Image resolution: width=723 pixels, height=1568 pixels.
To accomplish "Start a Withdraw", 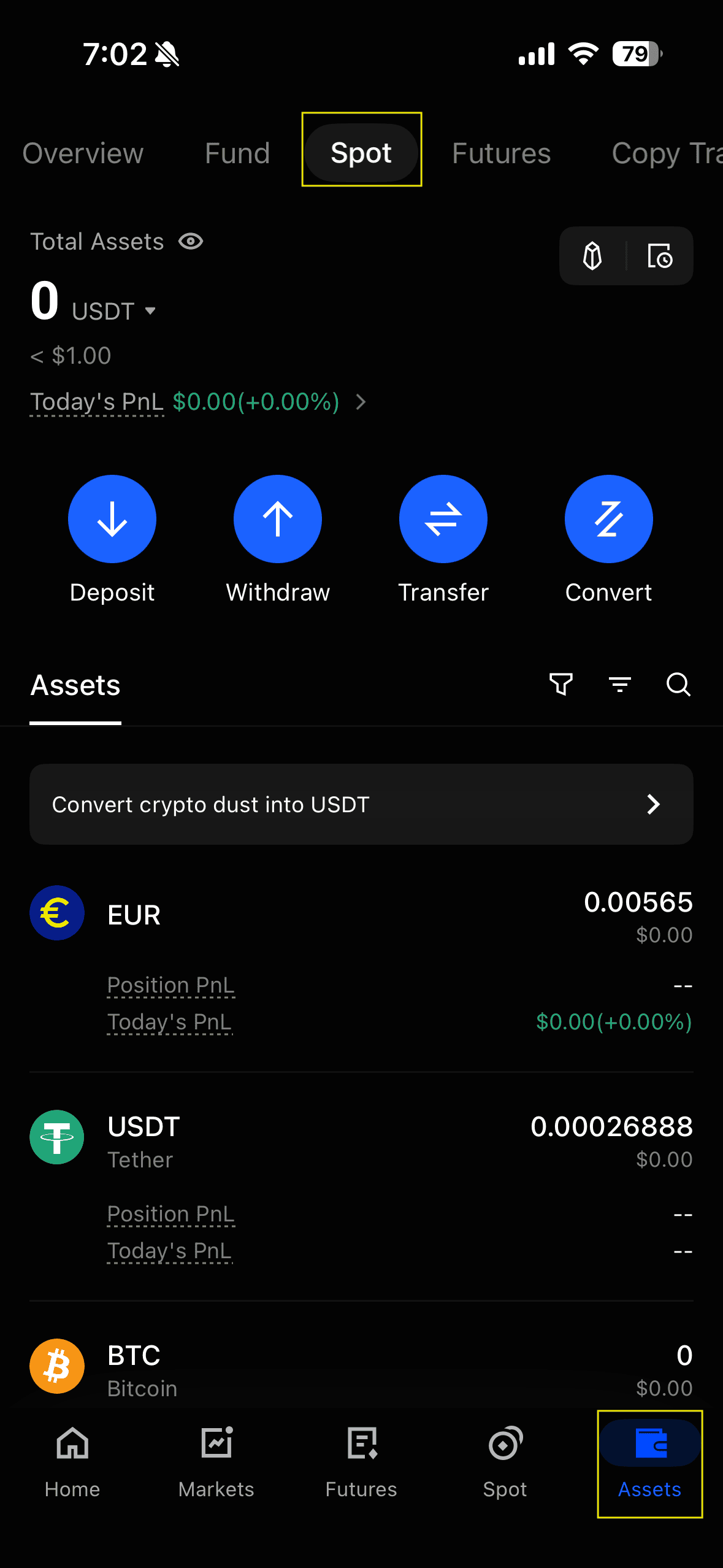I will click(x=278, y=519).
